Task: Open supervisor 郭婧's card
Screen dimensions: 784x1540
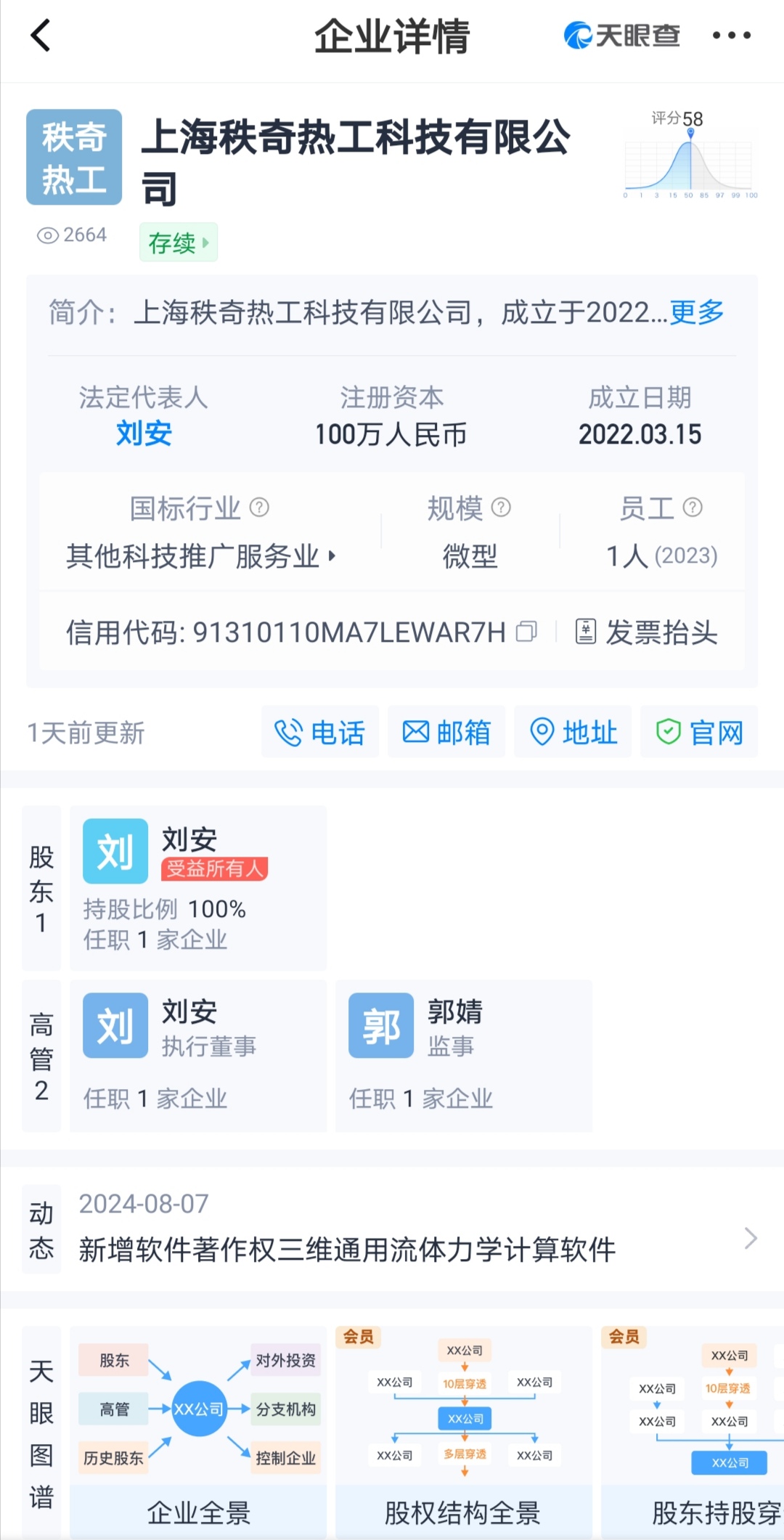Action: pyautogui.click(x=464, y=1056)
